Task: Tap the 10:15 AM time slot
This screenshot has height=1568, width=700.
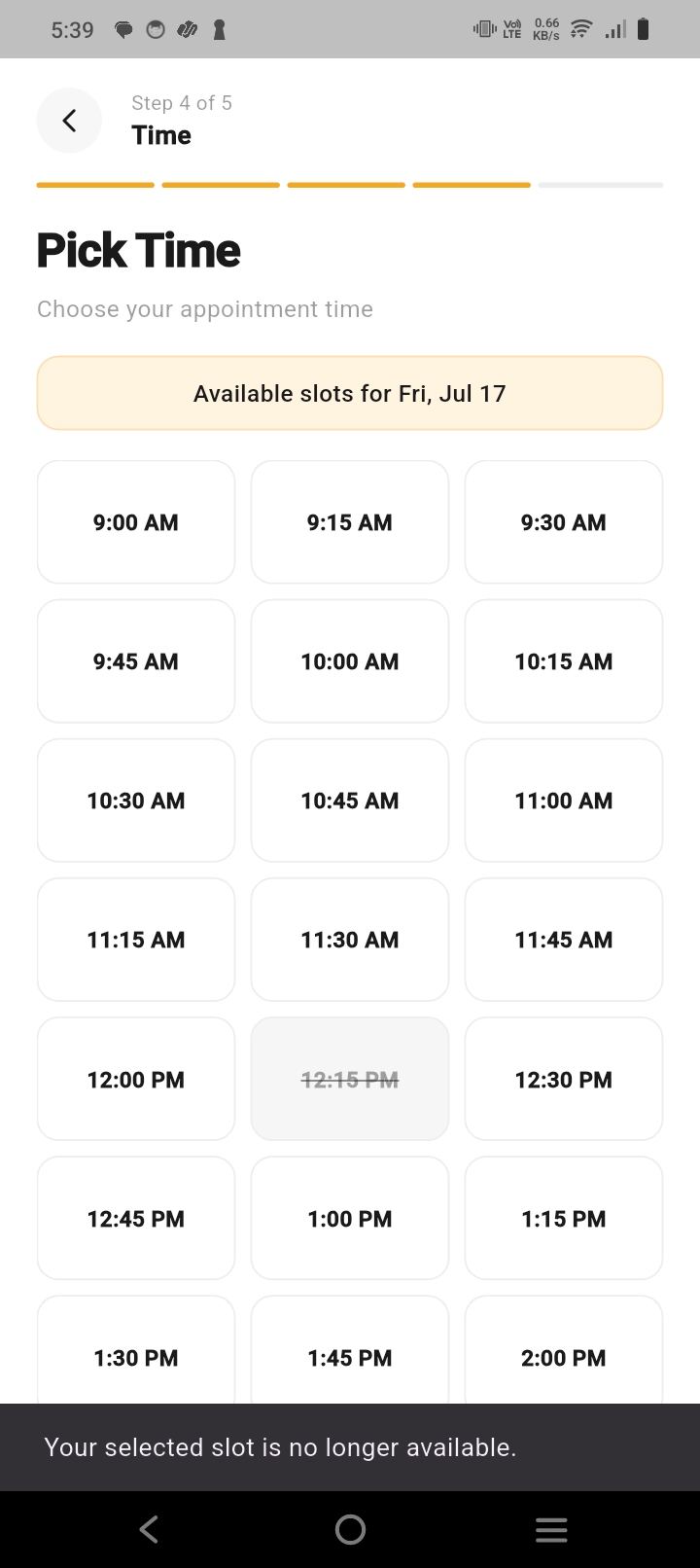Action: [564, 661]
